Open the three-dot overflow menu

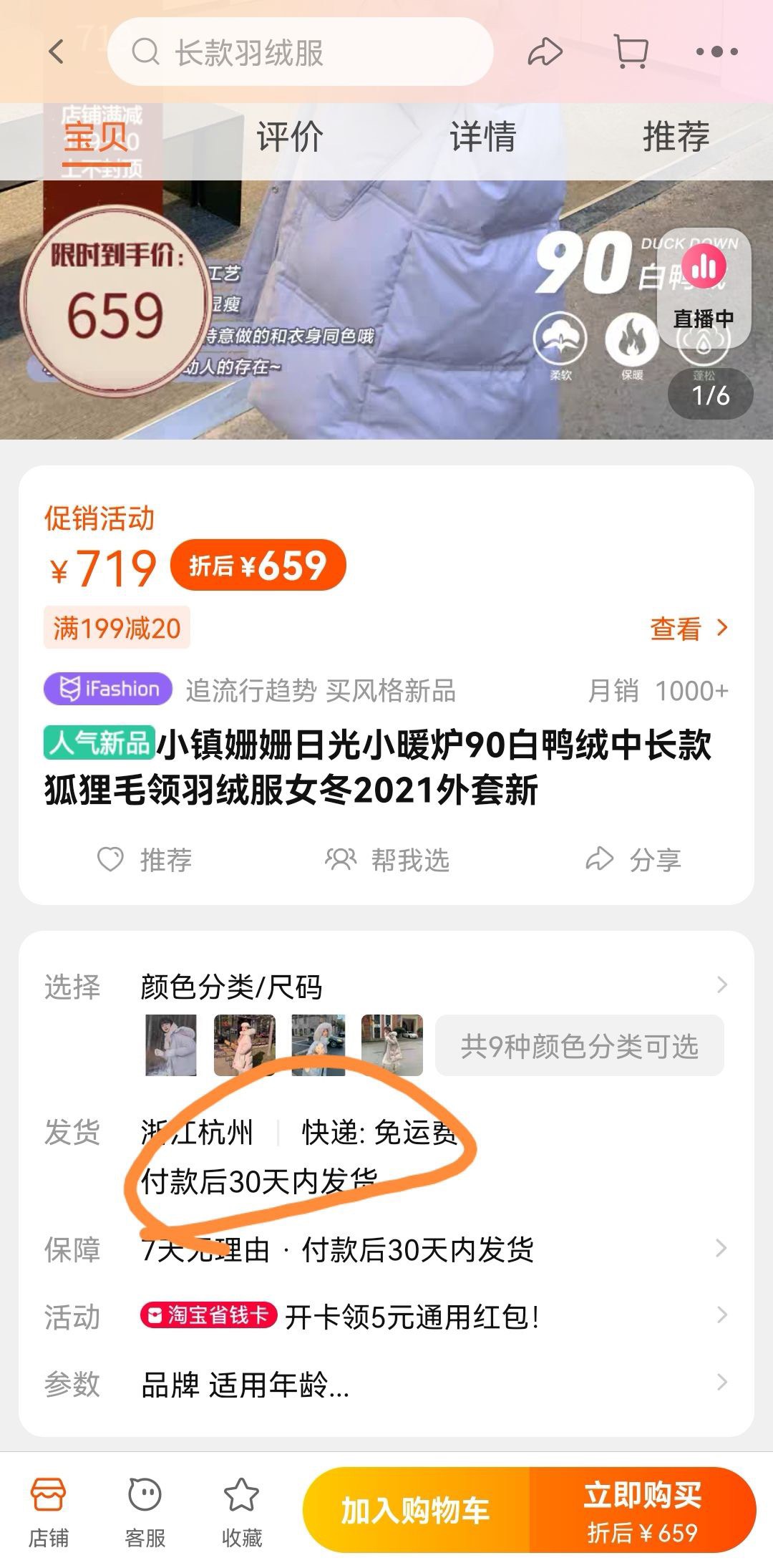(716, 52)
